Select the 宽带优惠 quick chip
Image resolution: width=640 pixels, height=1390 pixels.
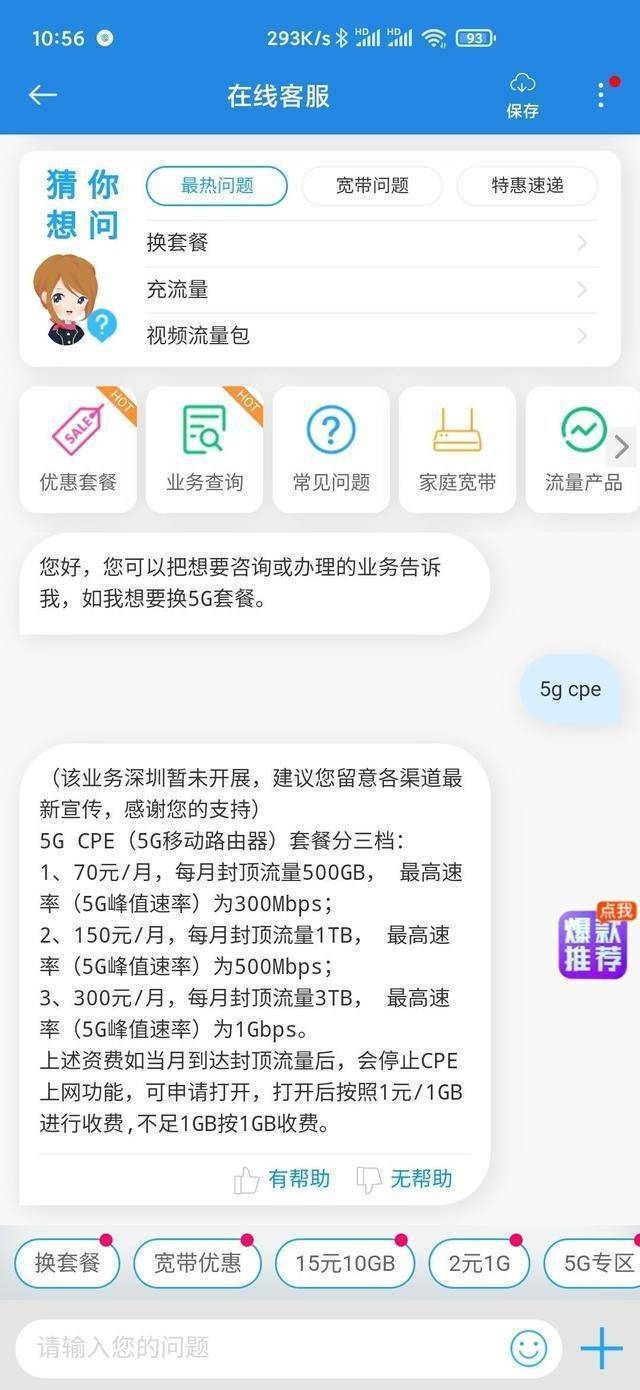pos(197,1263)
